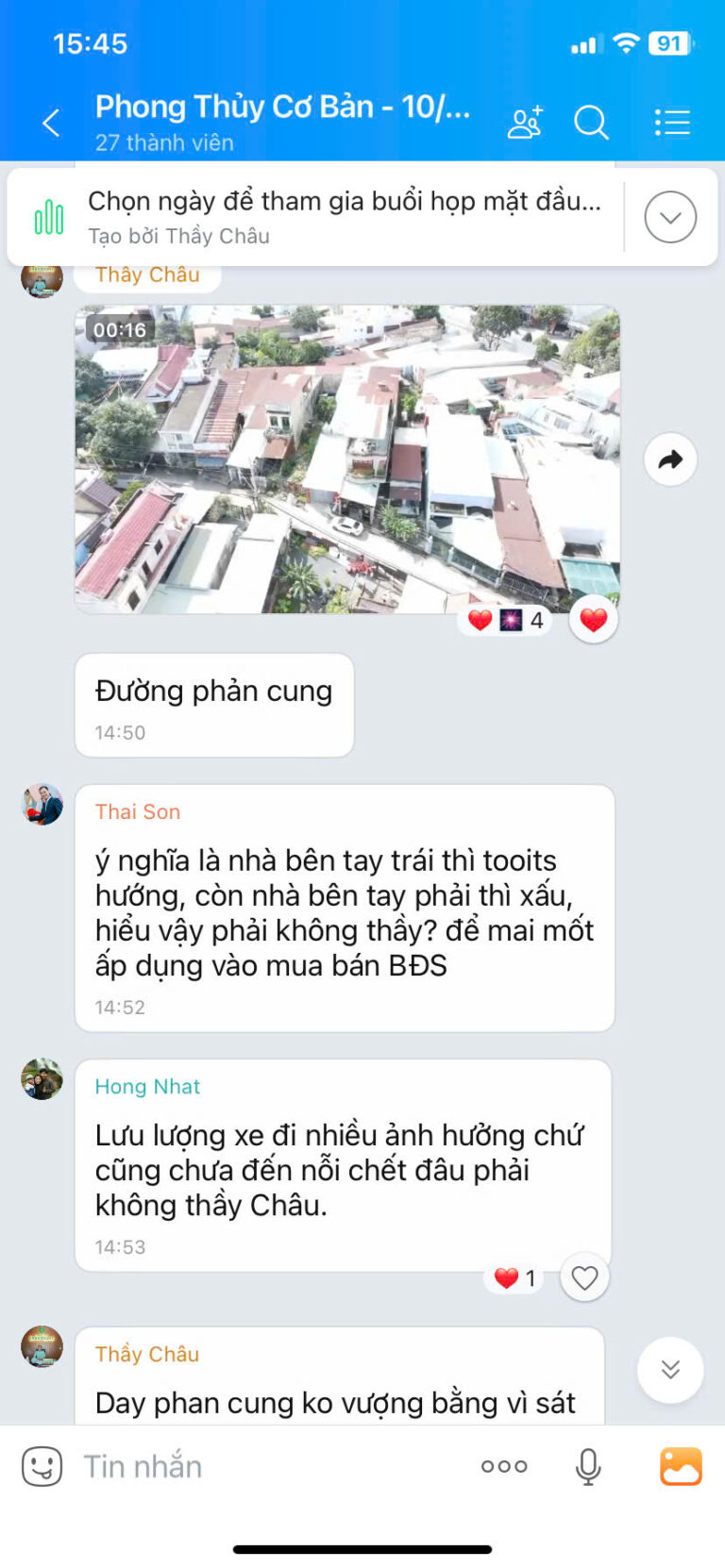Search messages in this chat

[x=591, y=123]
